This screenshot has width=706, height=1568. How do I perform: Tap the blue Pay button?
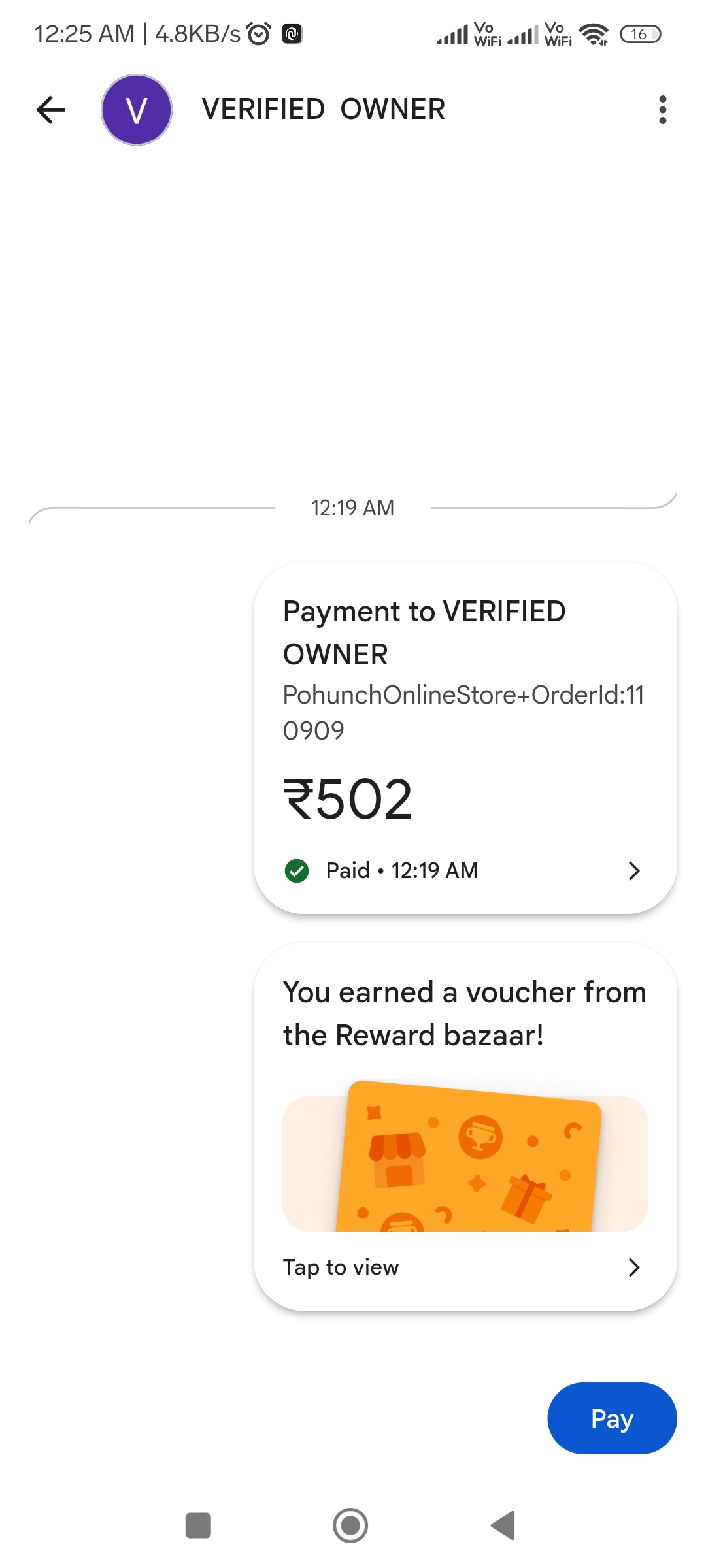click(612, 1418)
